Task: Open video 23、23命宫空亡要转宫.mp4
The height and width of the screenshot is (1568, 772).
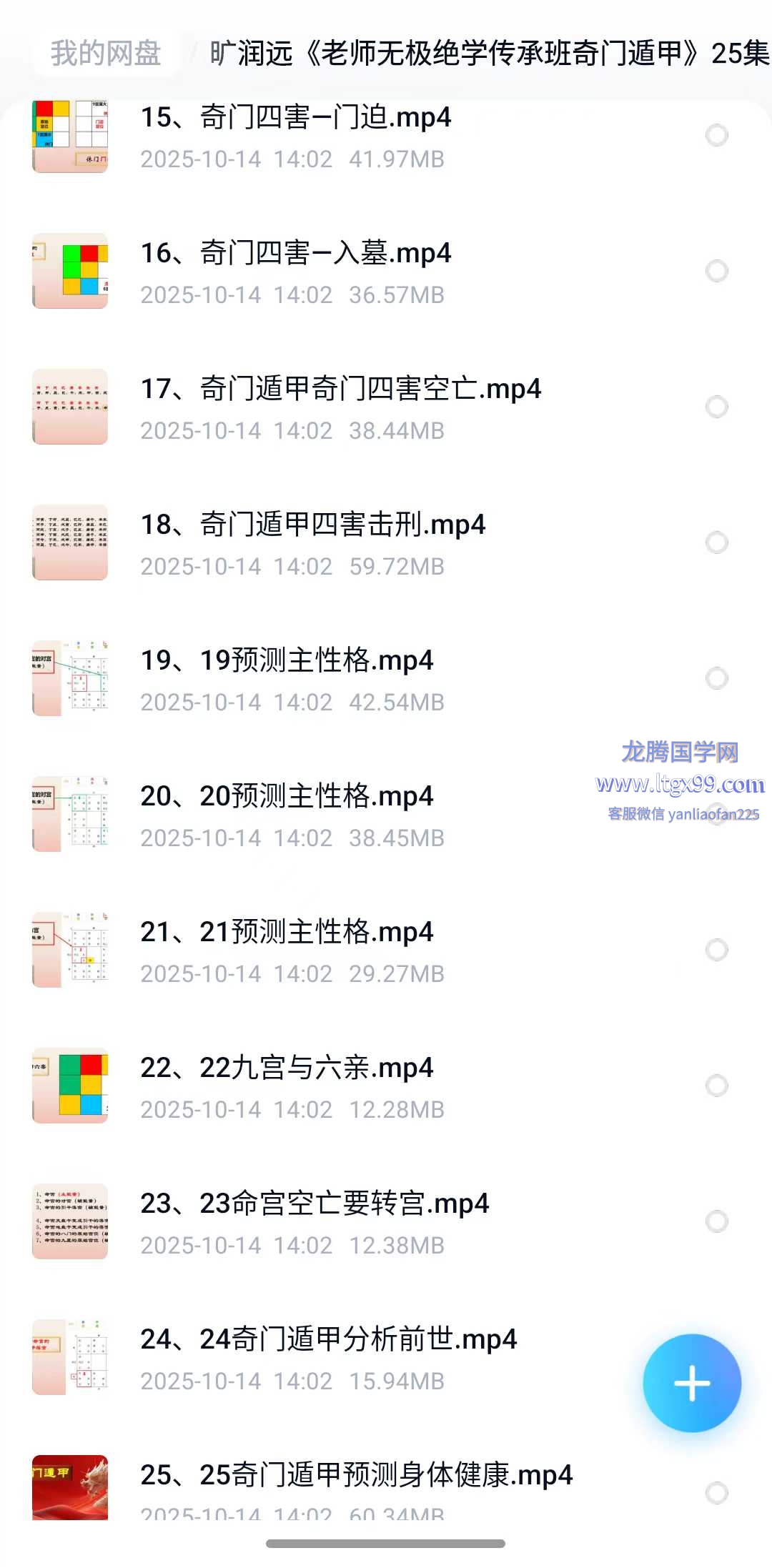Action: point(315,1204)
